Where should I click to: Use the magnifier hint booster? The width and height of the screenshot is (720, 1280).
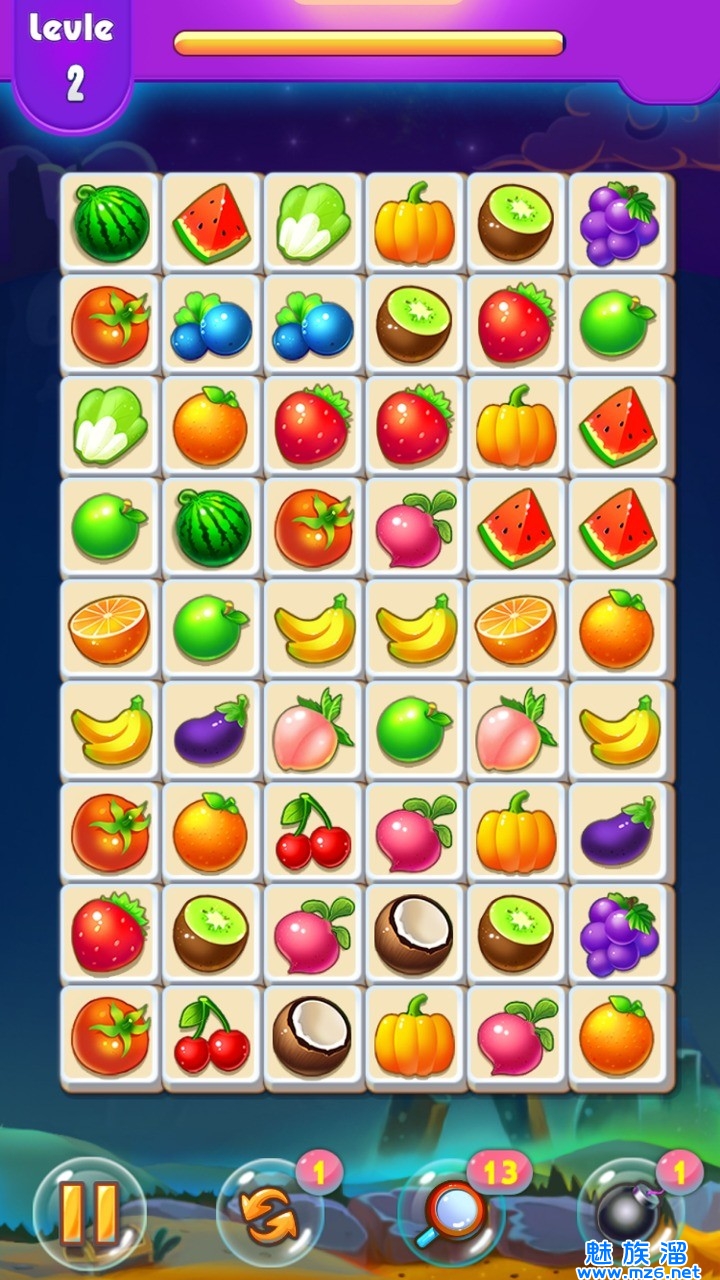point(450,1212)
